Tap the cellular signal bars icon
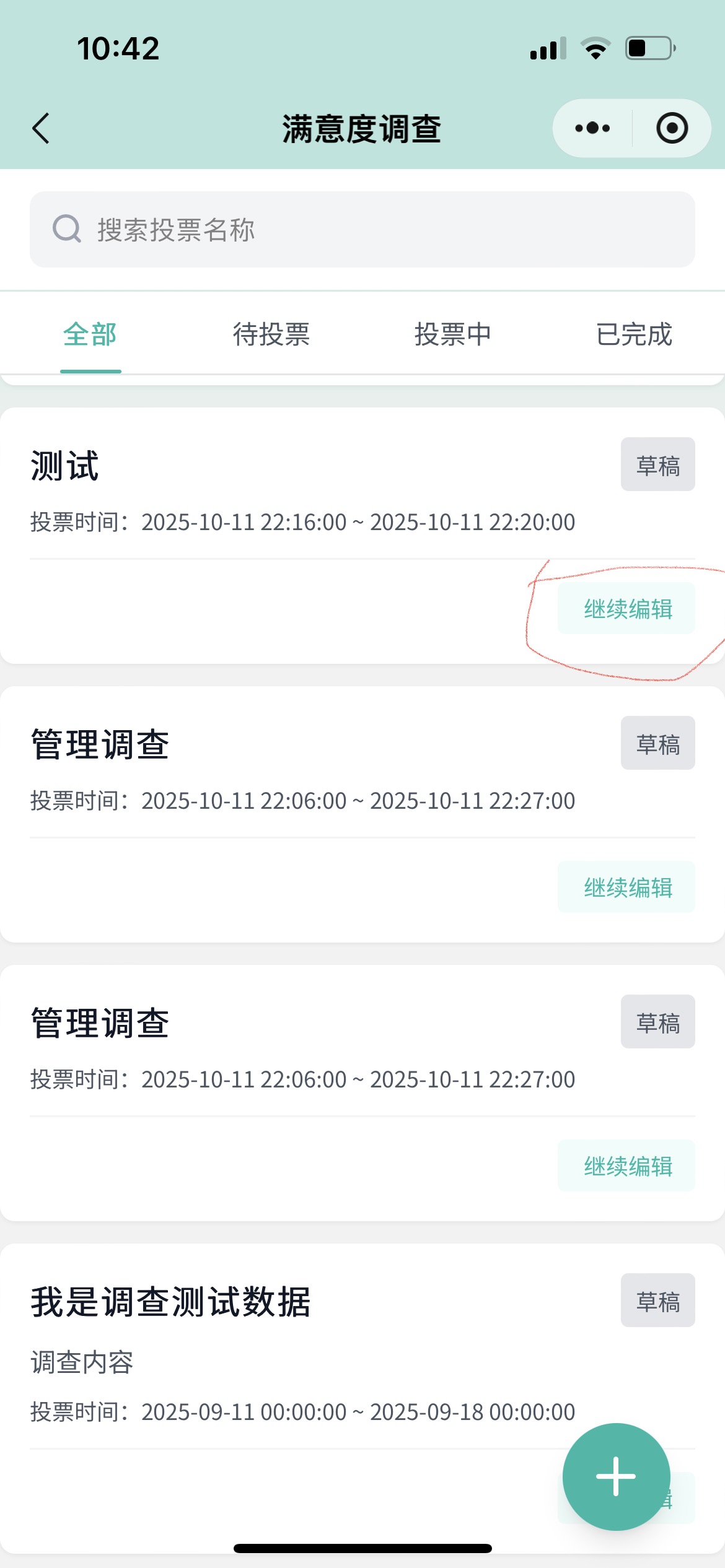Image resolution: width=725 pixels, height=1568 pixels. click(548, 48)
